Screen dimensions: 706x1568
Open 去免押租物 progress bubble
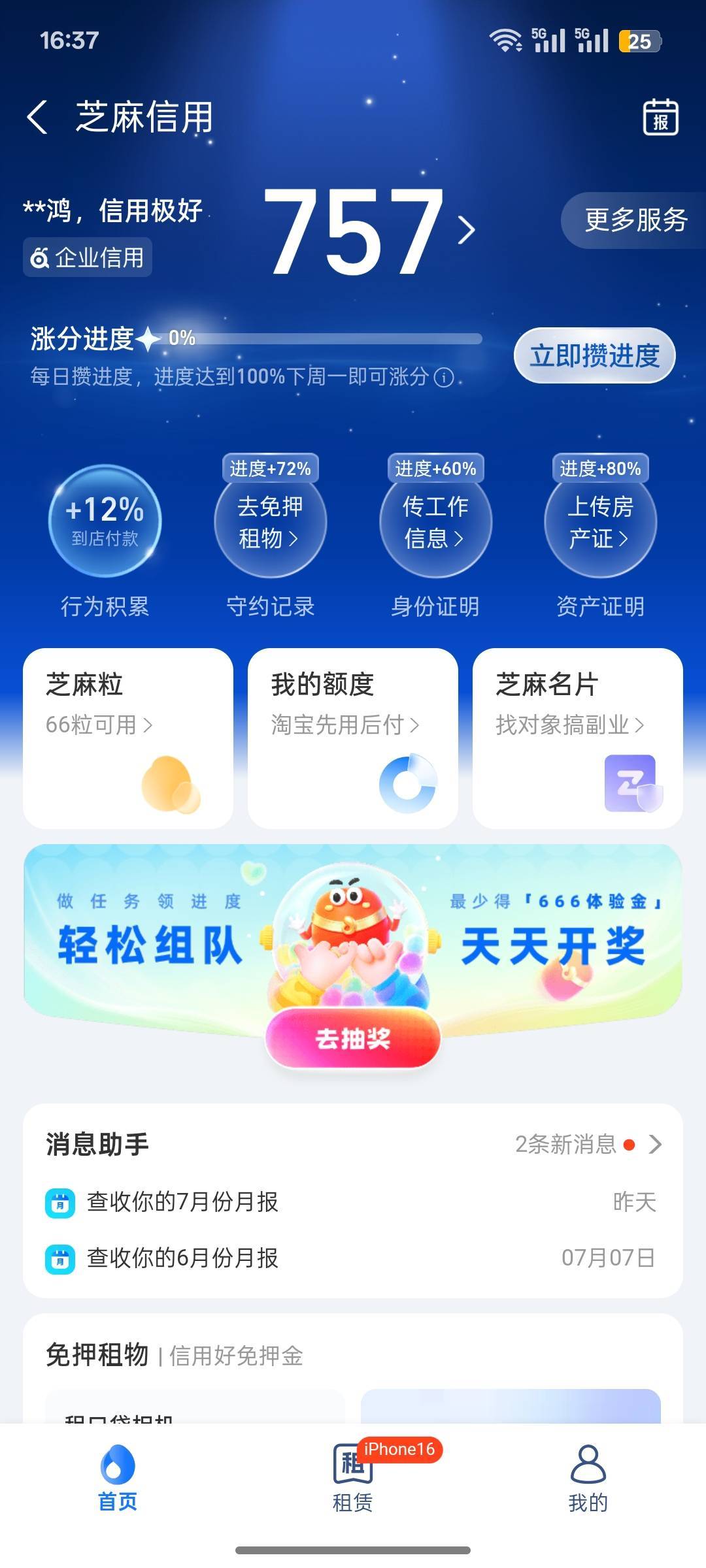point(270,521)
